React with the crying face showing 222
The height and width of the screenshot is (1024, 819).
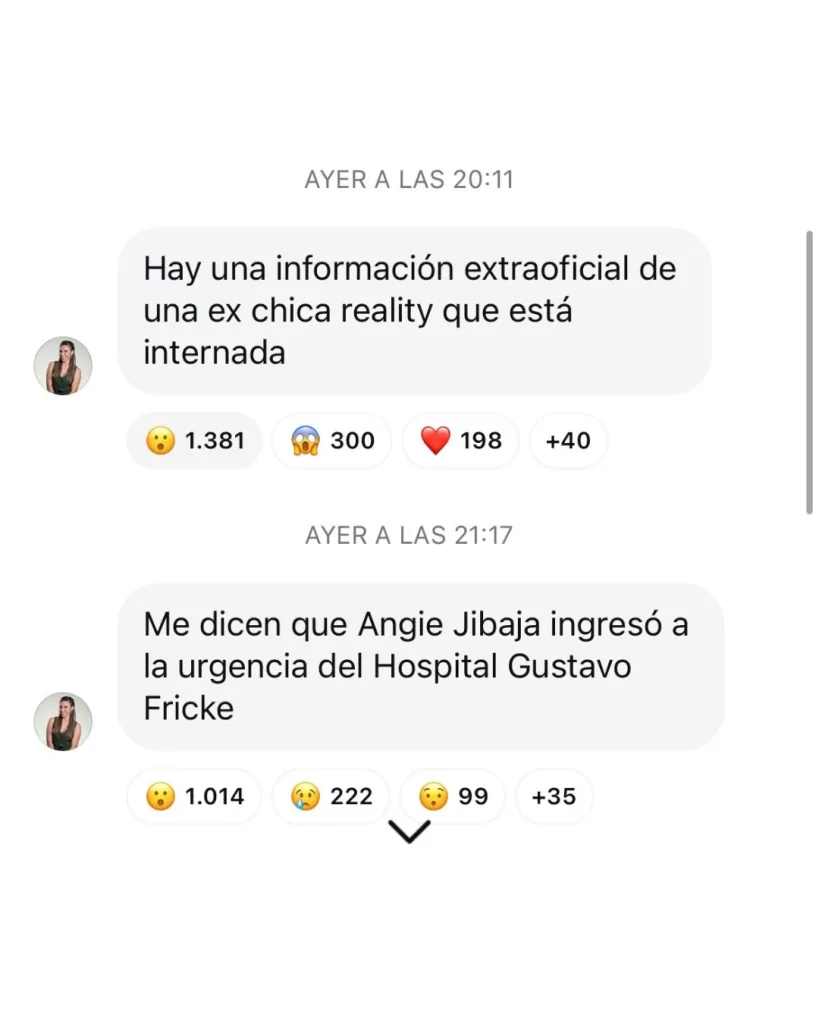331,796
